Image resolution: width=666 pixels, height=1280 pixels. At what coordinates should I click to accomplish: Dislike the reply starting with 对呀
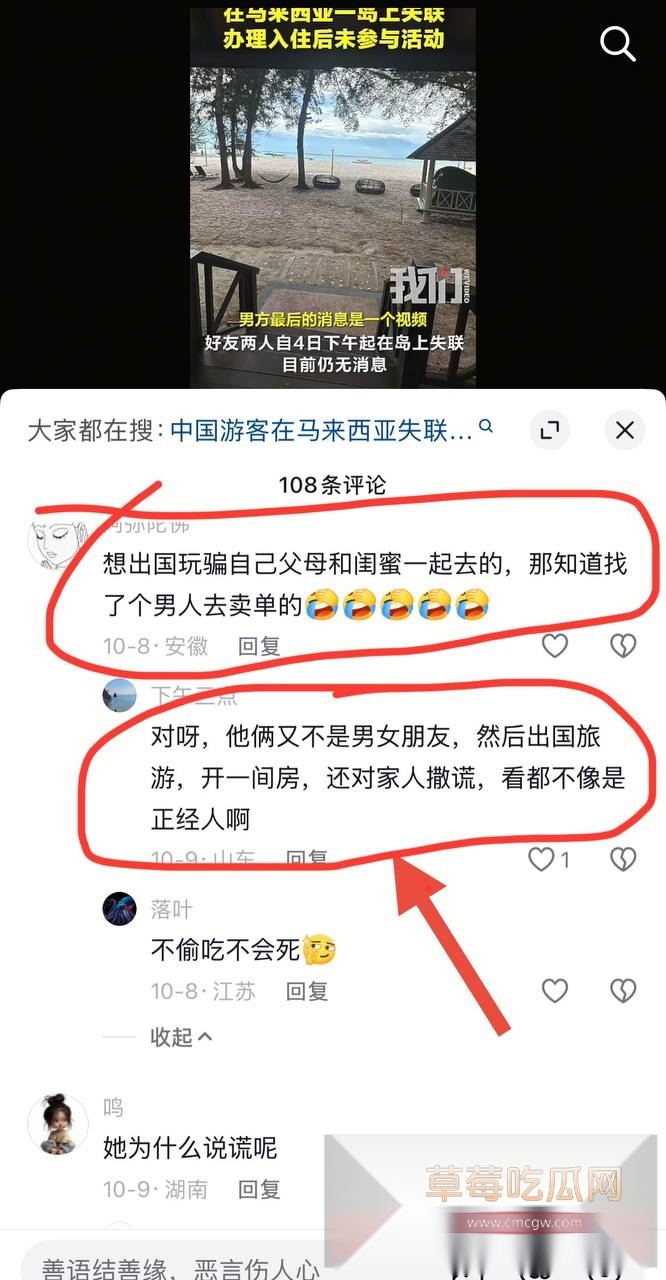click(623, 858)
